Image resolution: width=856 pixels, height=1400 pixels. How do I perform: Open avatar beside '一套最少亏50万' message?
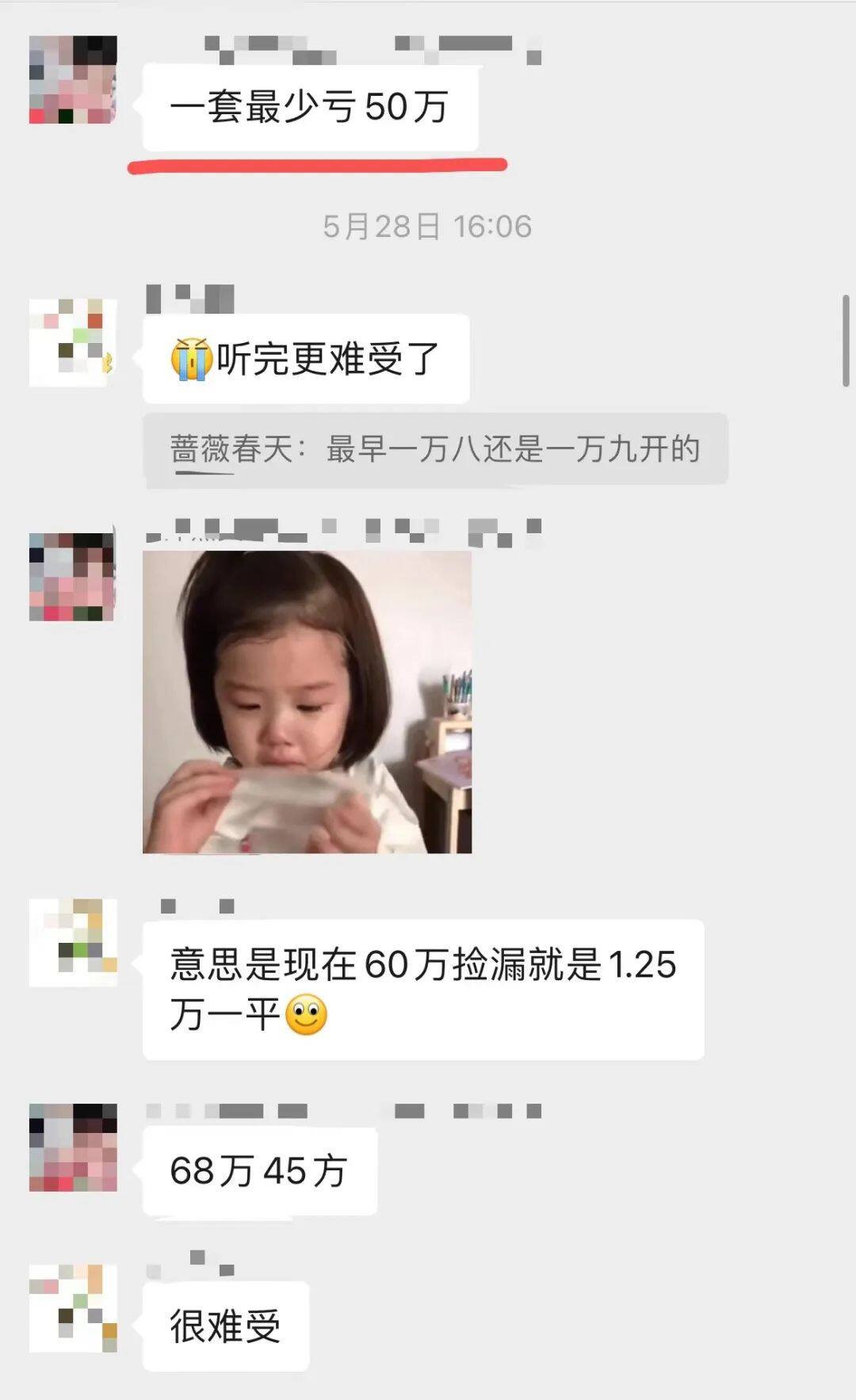point(73,79)
